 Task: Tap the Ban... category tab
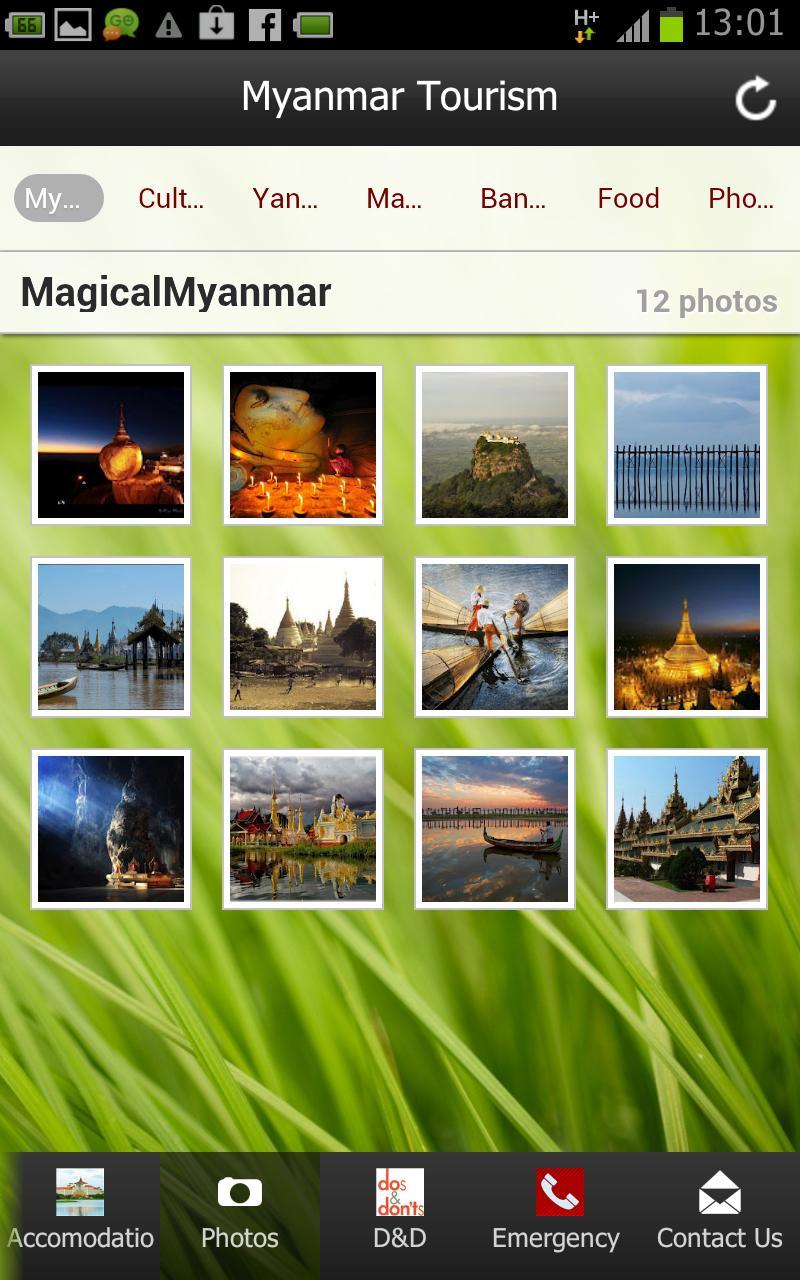512,198
